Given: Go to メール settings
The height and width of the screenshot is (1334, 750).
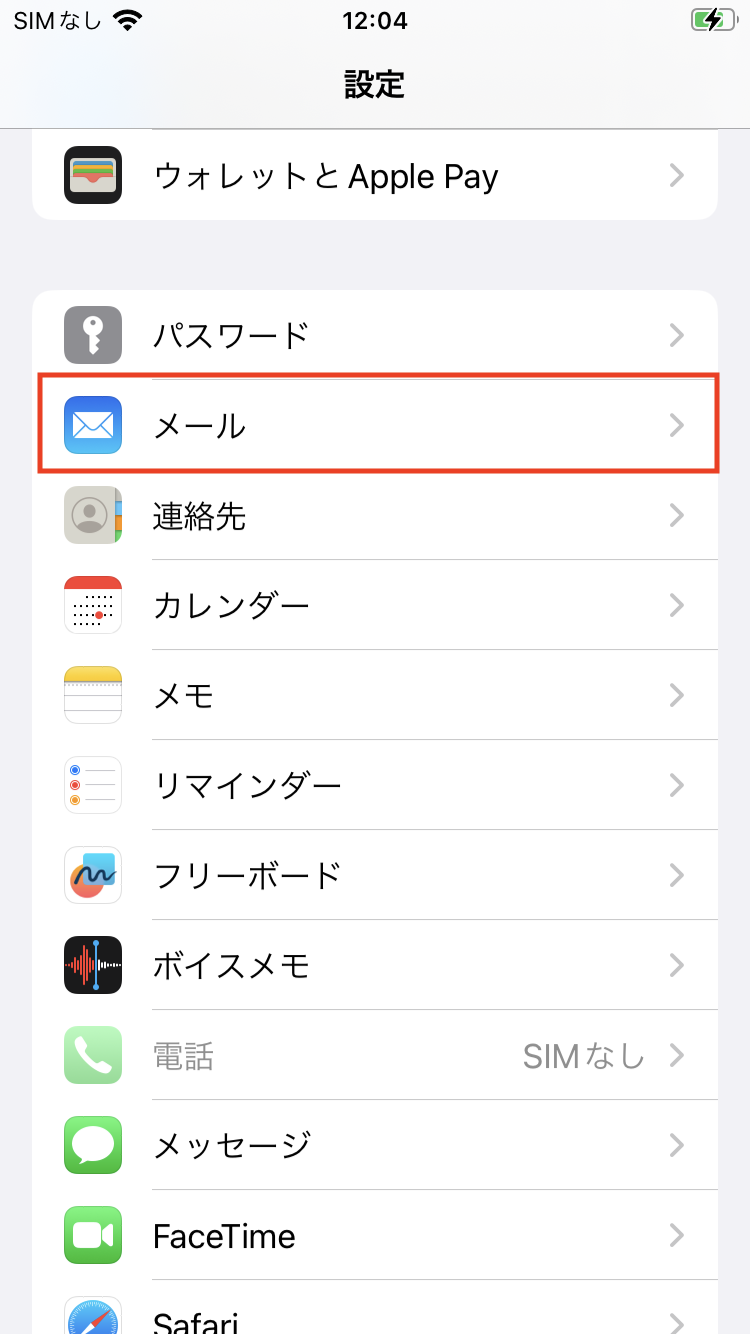Looking at the screenshot, I should tap(375, 425).
